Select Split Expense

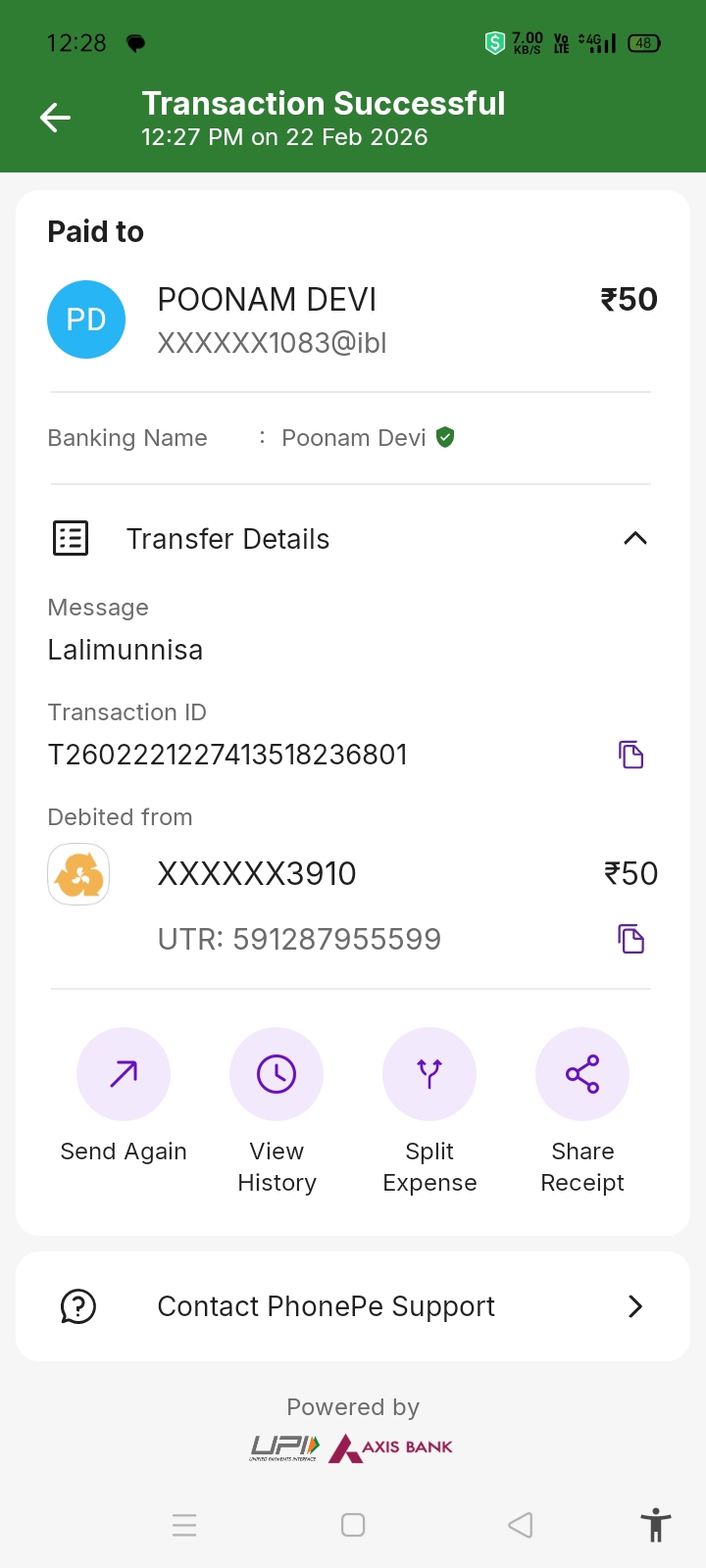point(429,1074)
